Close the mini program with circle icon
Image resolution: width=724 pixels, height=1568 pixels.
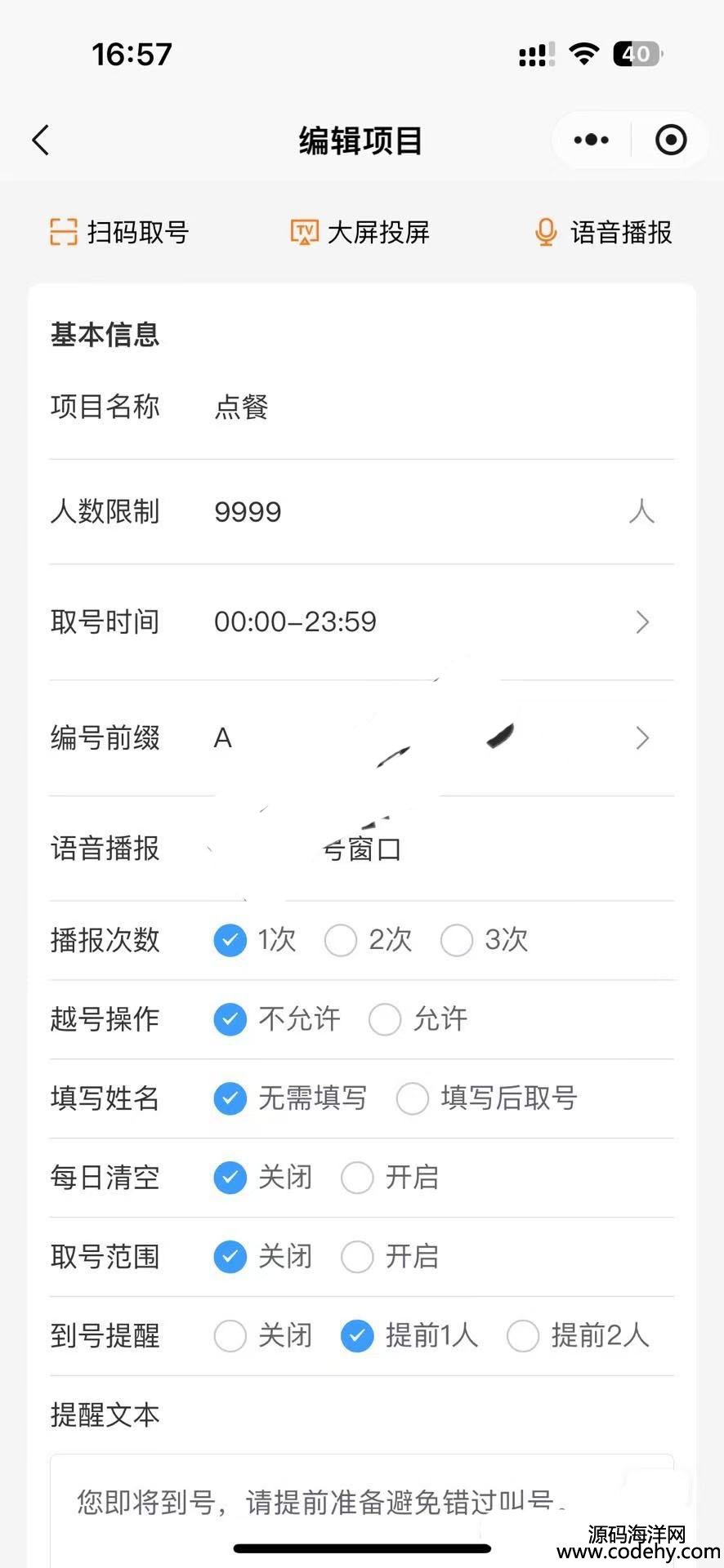(671, 140)
